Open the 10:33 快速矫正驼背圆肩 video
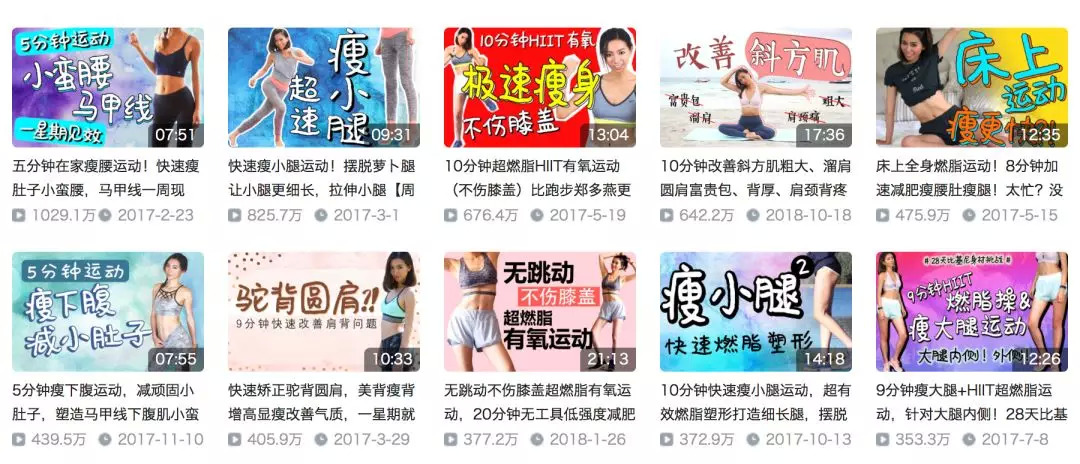Image resolution: width=1080 pixels, height=464 pixels. [x=324, y=311]
